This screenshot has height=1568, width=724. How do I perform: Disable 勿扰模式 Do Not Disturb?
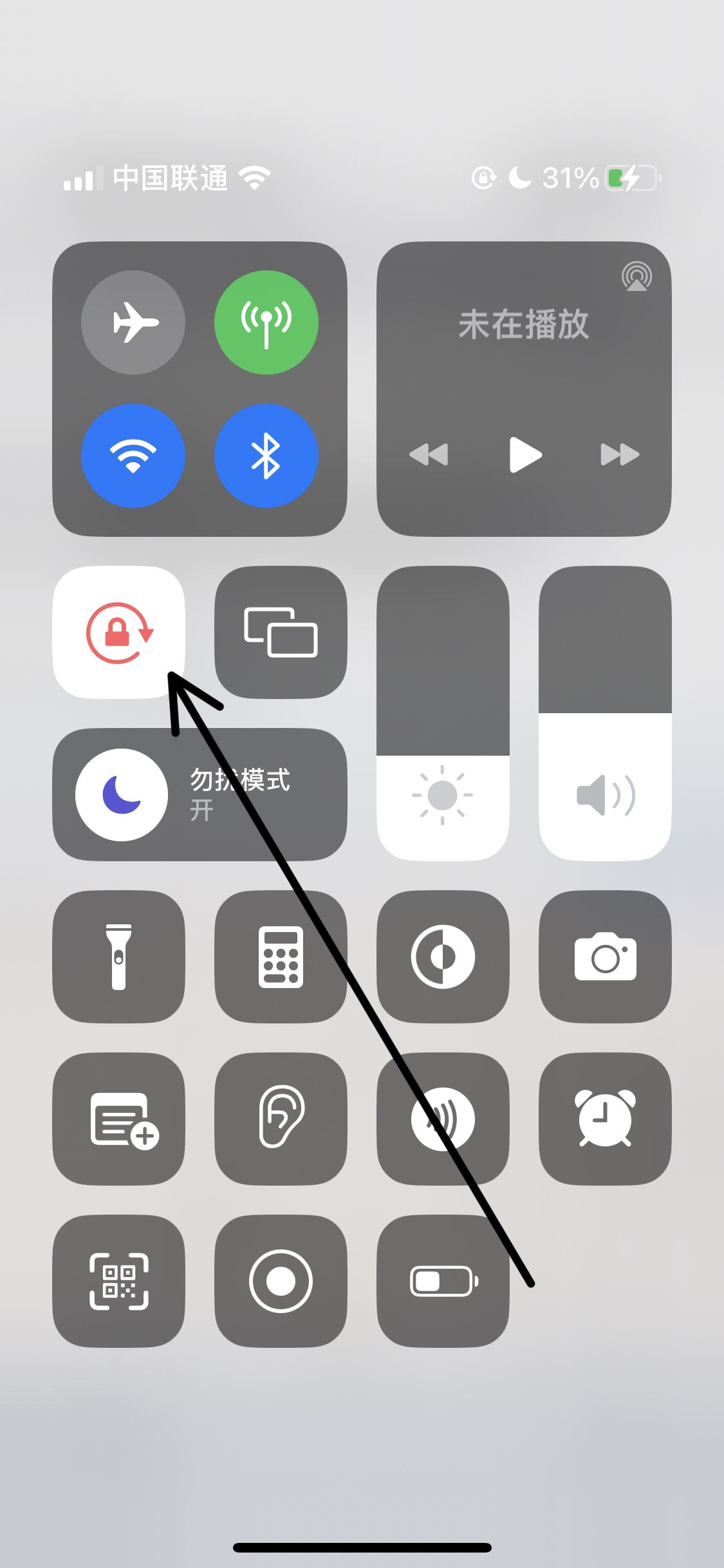click(122, 794)
